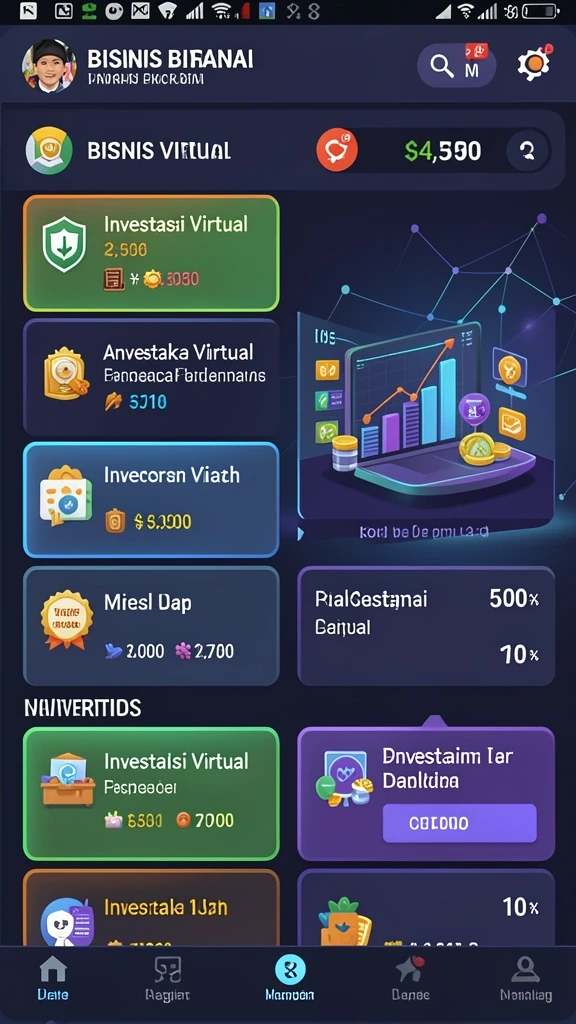Open the 500% and 10% stats card
The image size is (576, 1024).
click(x=426, y=626)
